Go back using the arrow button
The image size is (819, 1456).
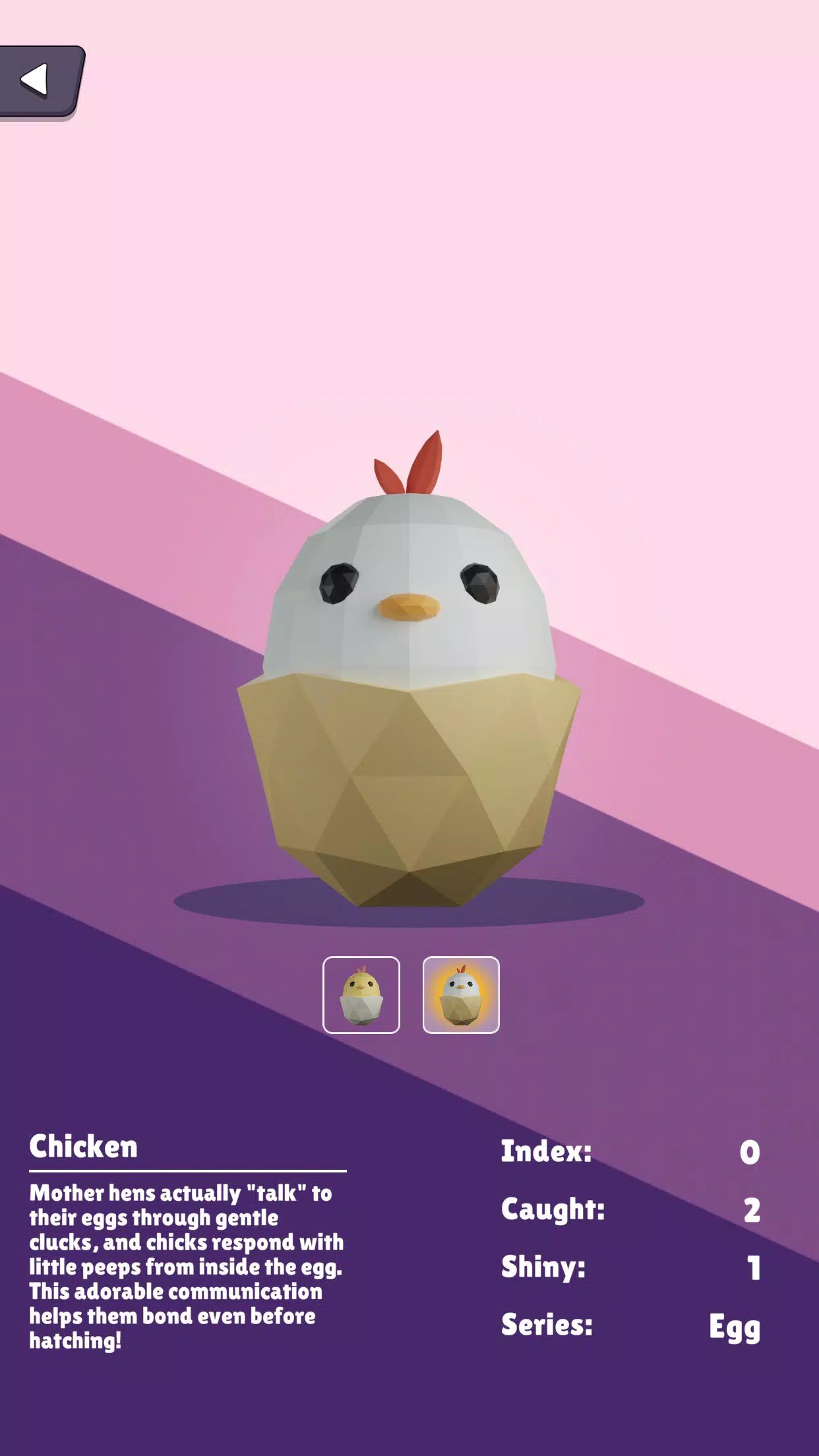(38, 80)
